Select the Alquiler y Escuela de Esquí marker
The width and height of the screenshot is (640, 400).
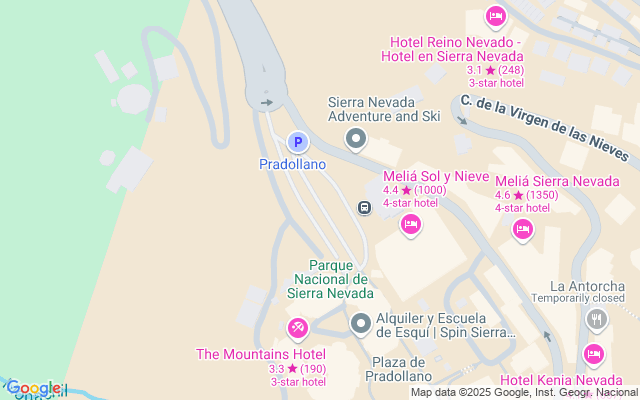point(361,324)
